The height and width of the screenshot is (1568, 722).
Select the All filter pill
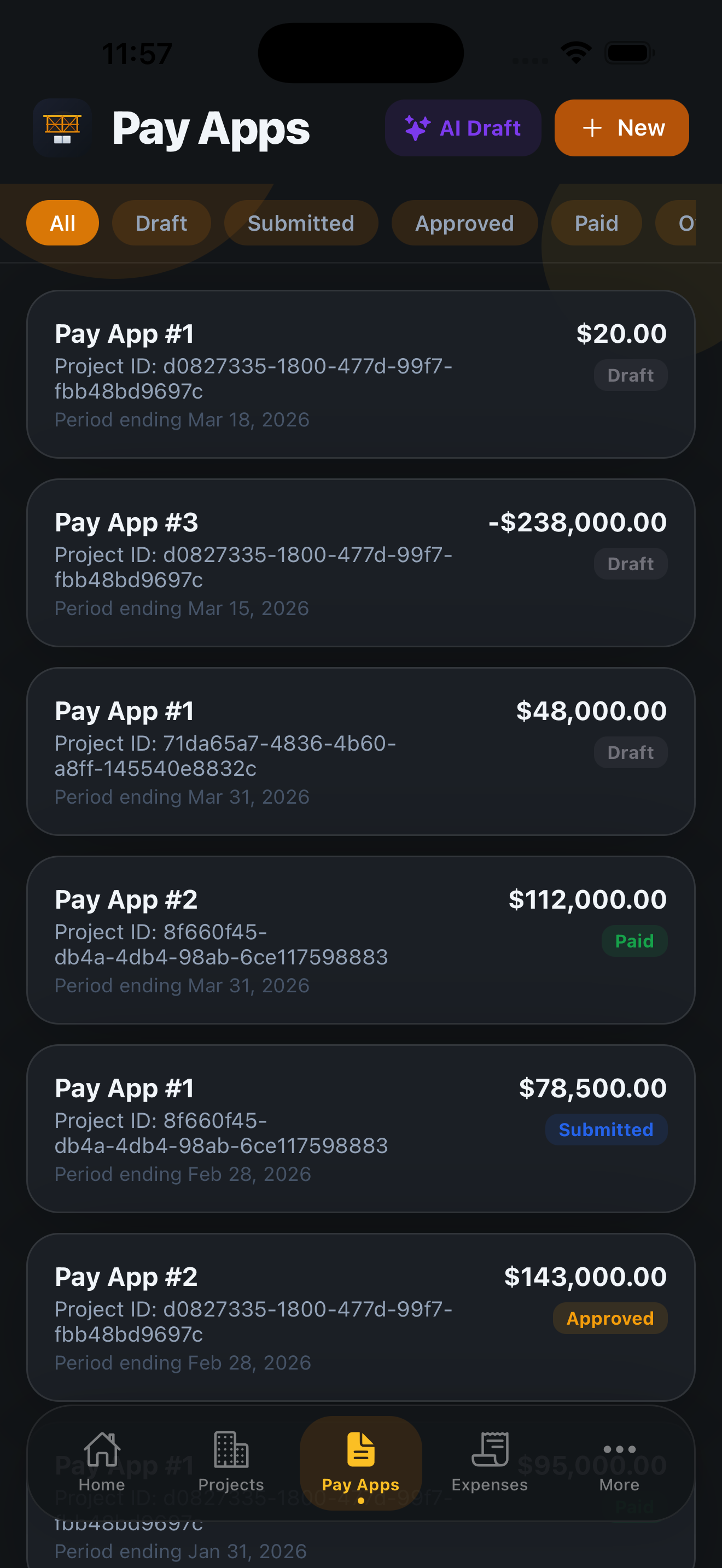63,223
